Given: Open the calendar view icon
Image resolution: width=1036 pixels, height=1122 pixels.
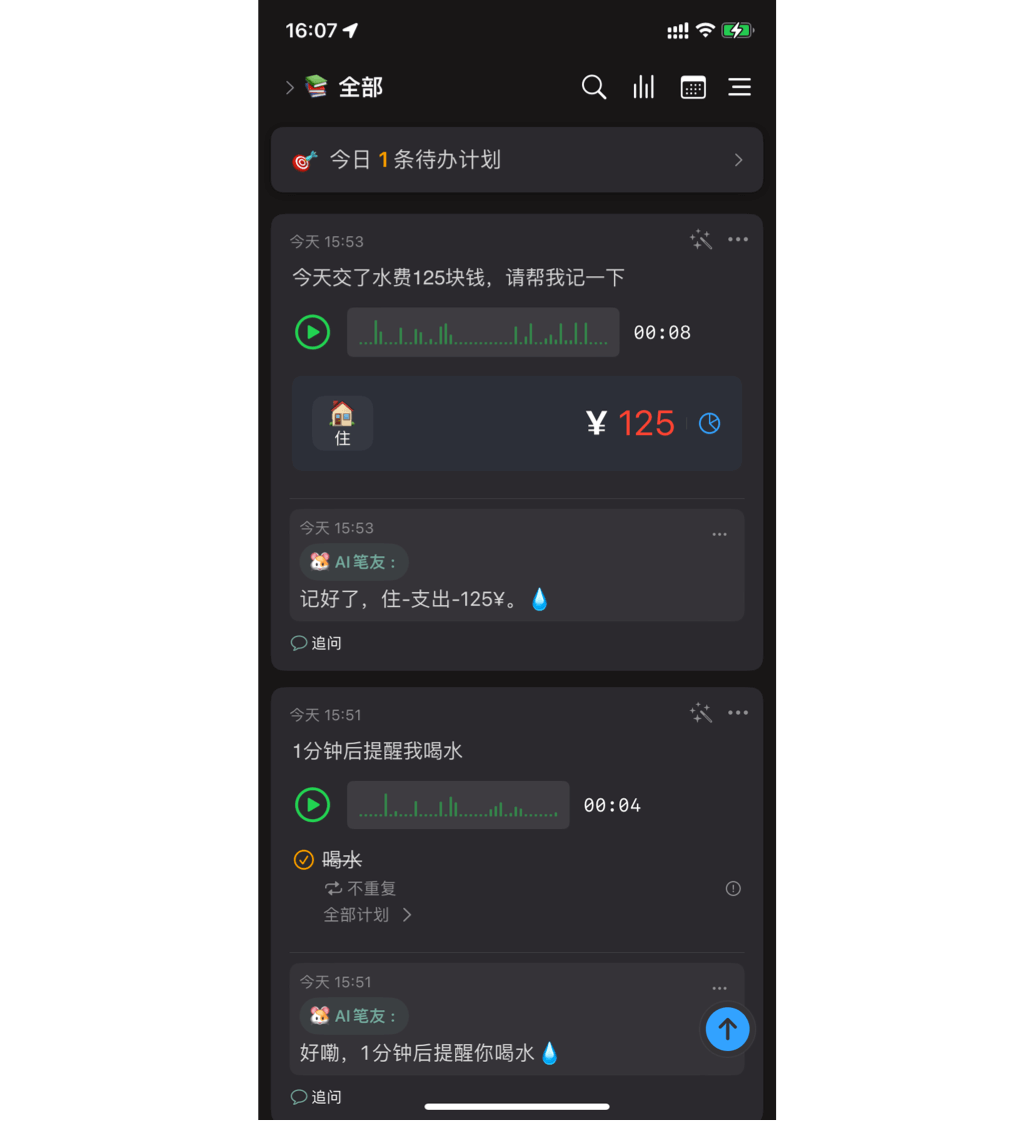Looking at the screenshot, I should coord(693,88).
